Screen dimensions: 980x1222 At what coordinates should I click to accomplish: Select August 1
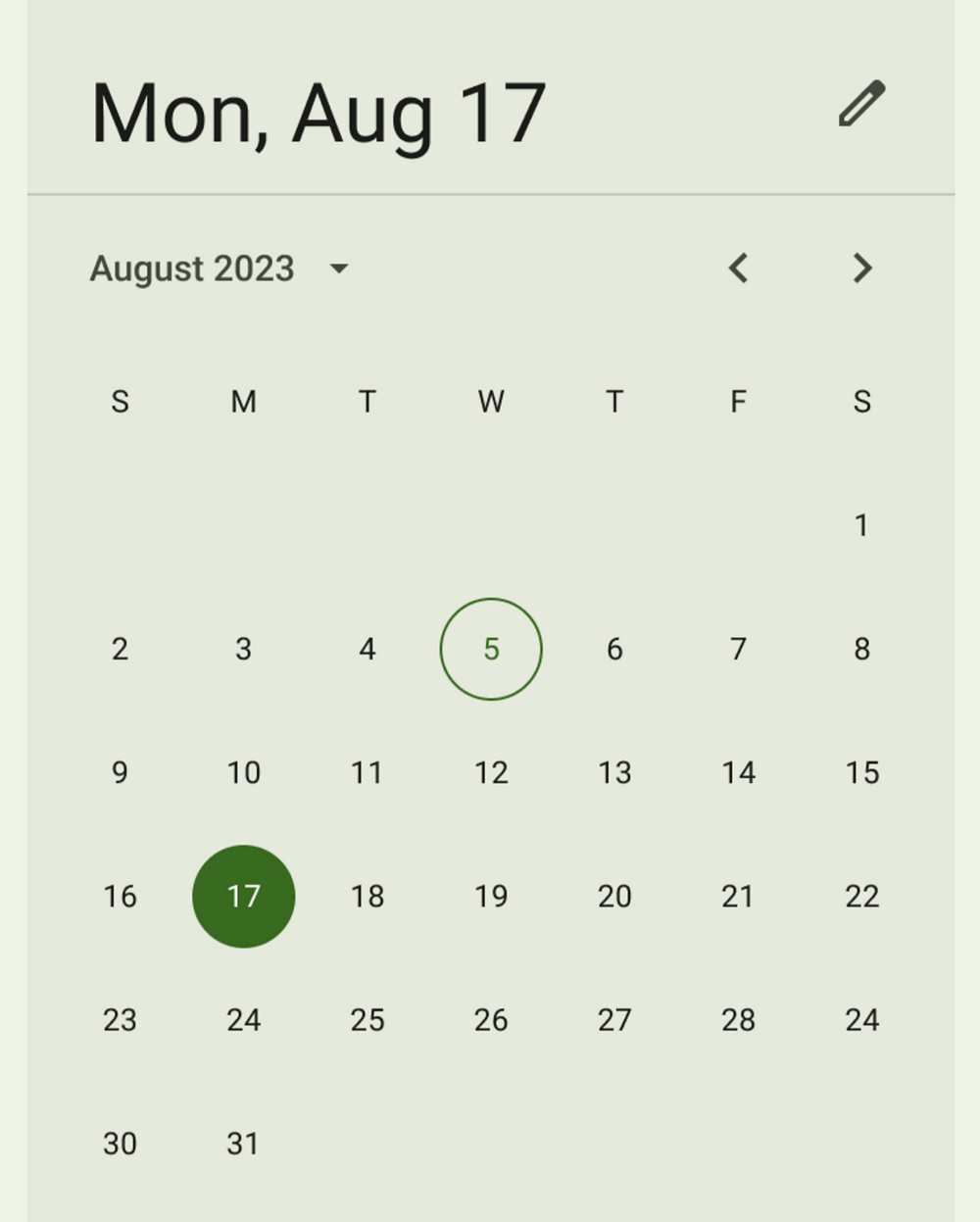861,525
